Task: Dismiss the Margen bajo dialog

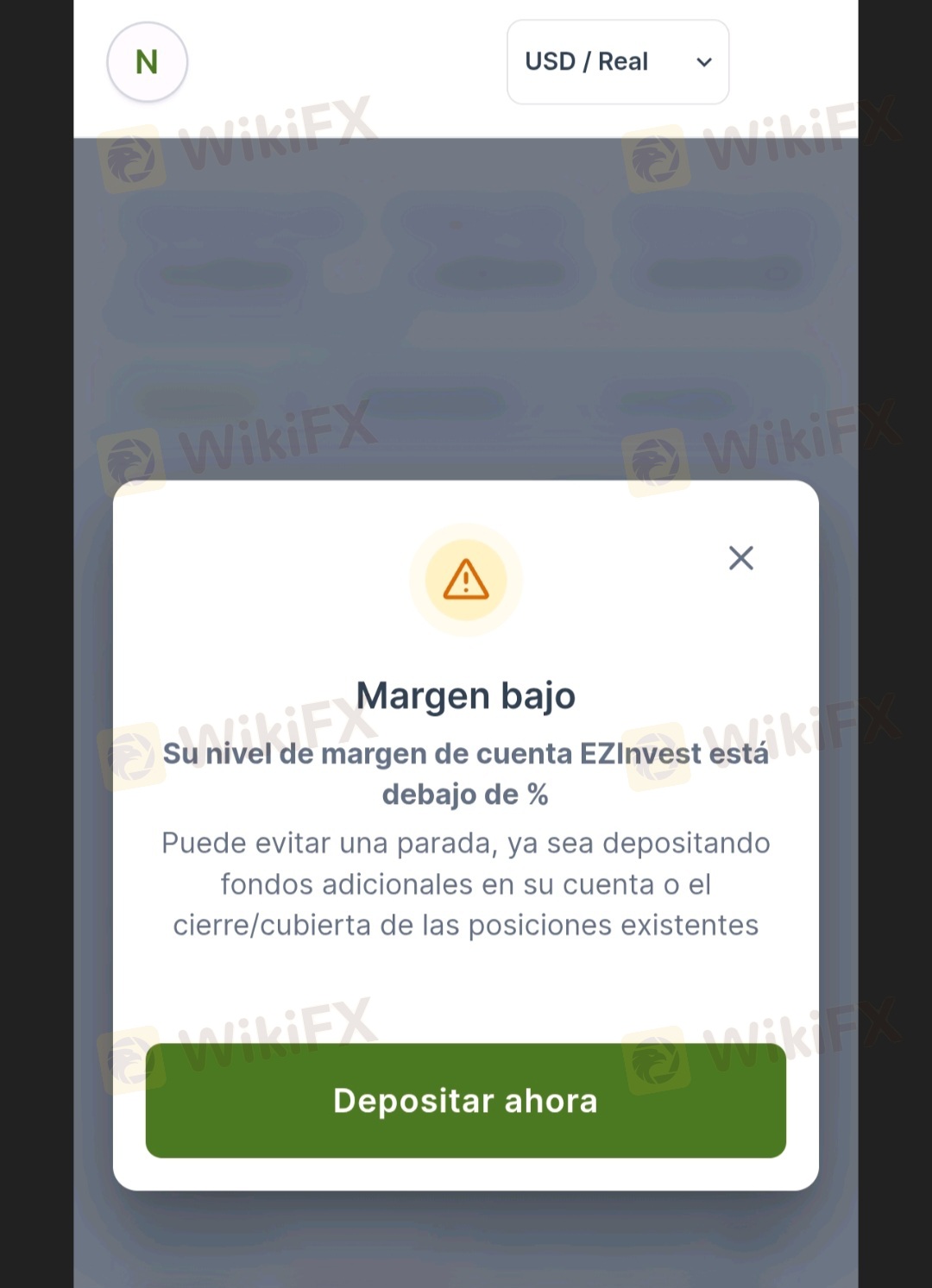Action: point(740,558)
